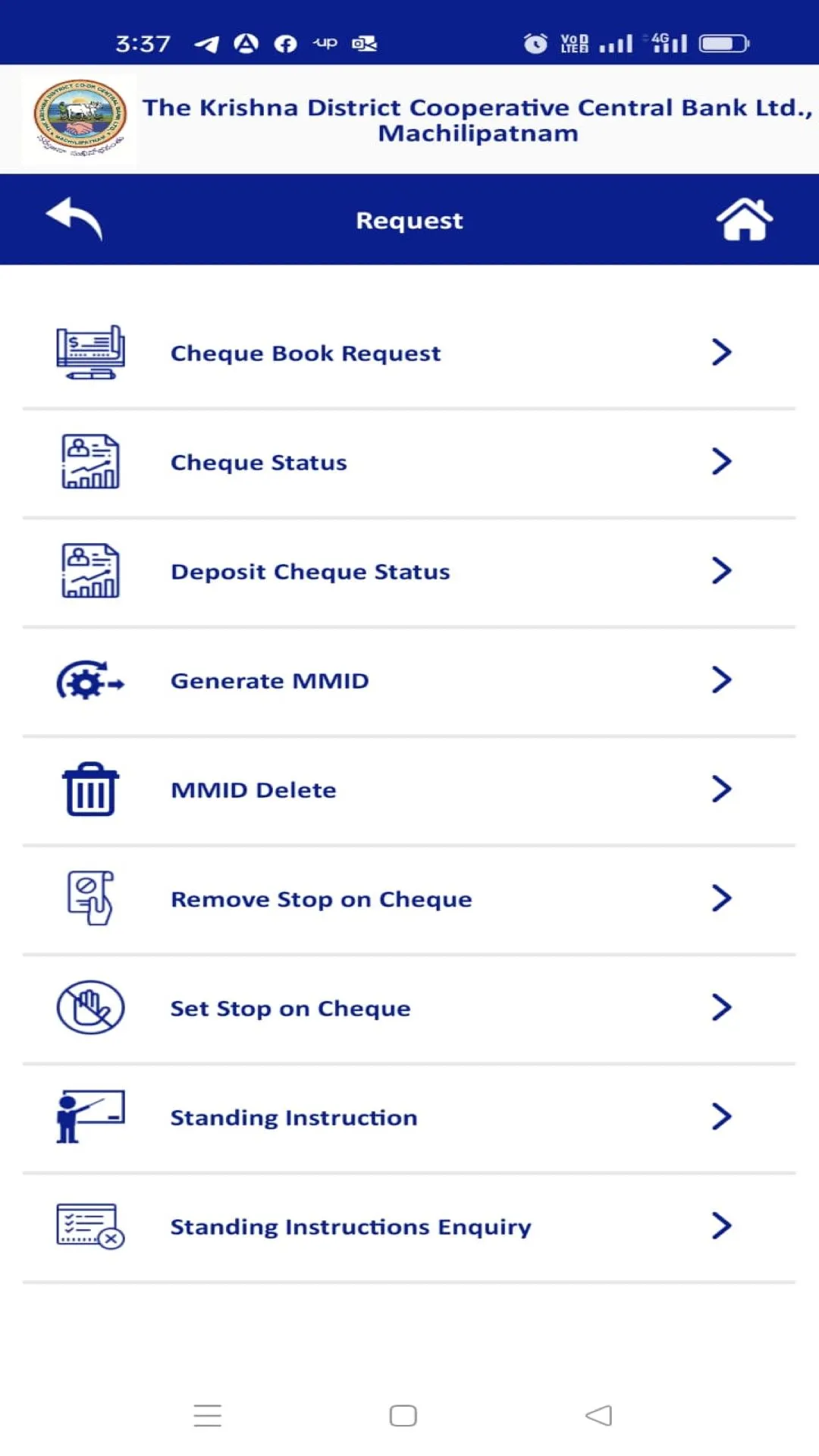819x1456 pixels.
Task: Tap the system back triangle
Action: [x=599, y=1416]
